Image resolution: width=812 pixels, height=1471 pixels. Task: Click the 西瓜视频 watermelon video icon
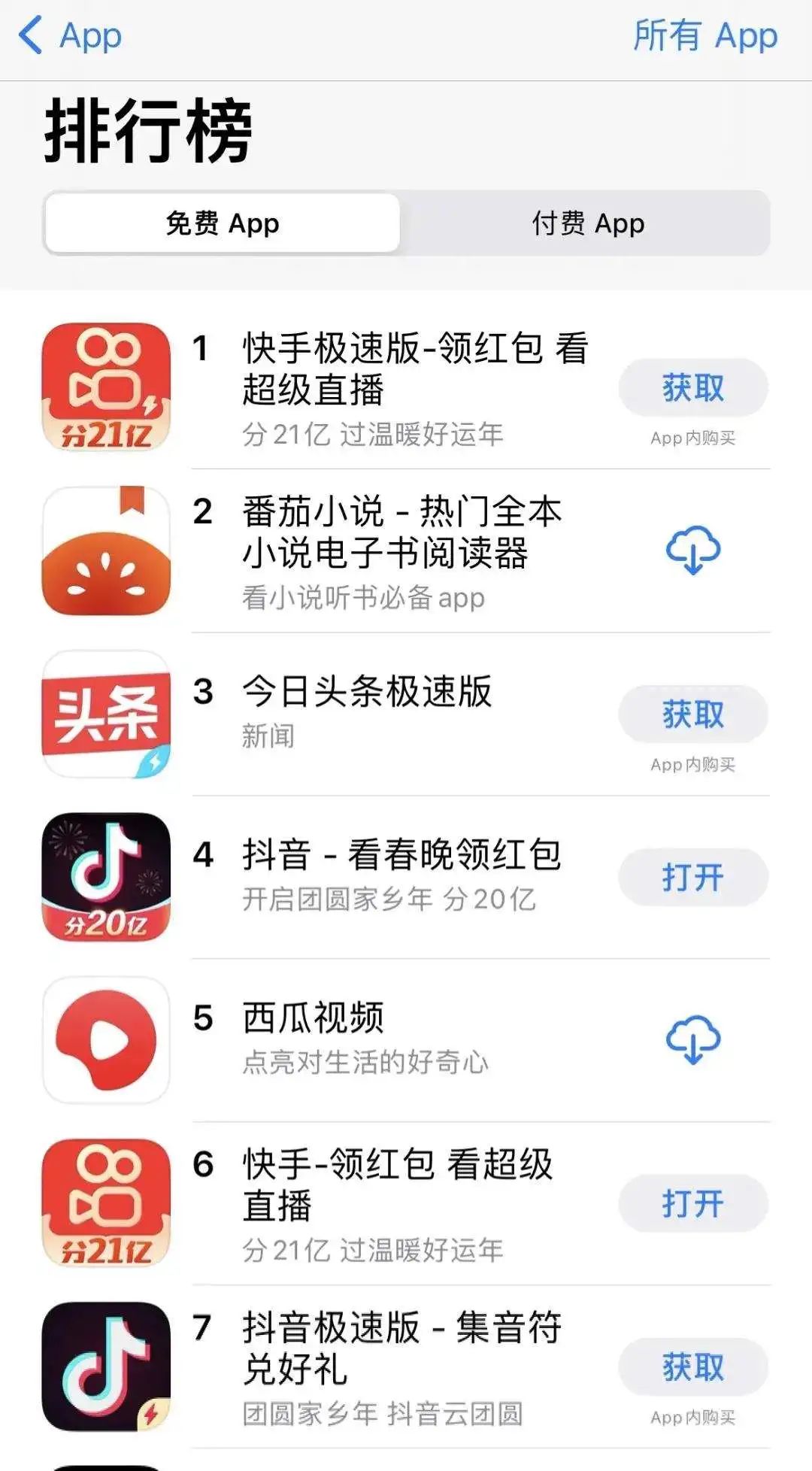(x=105, y=1042)
